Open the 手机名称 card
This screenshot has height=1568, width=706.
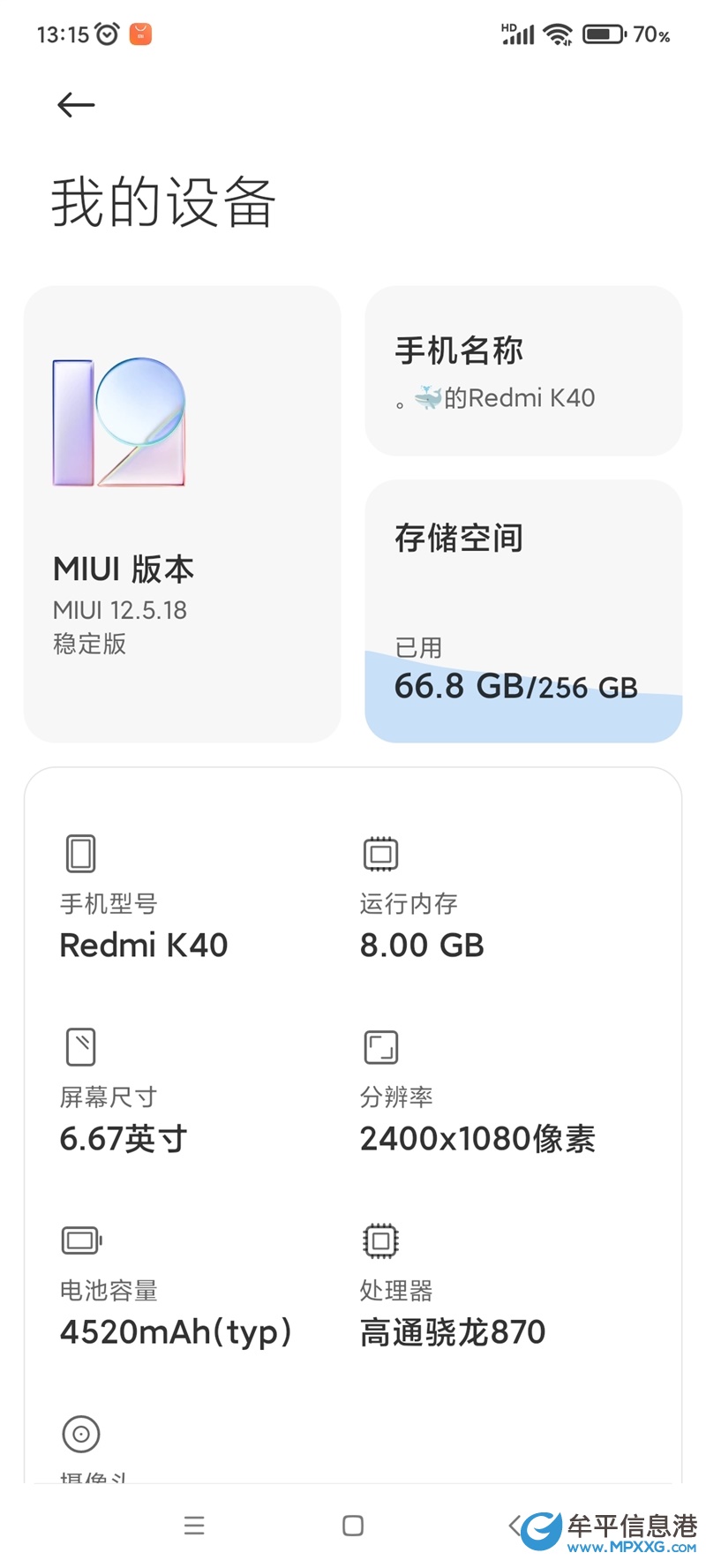click(x=523, y=371)
